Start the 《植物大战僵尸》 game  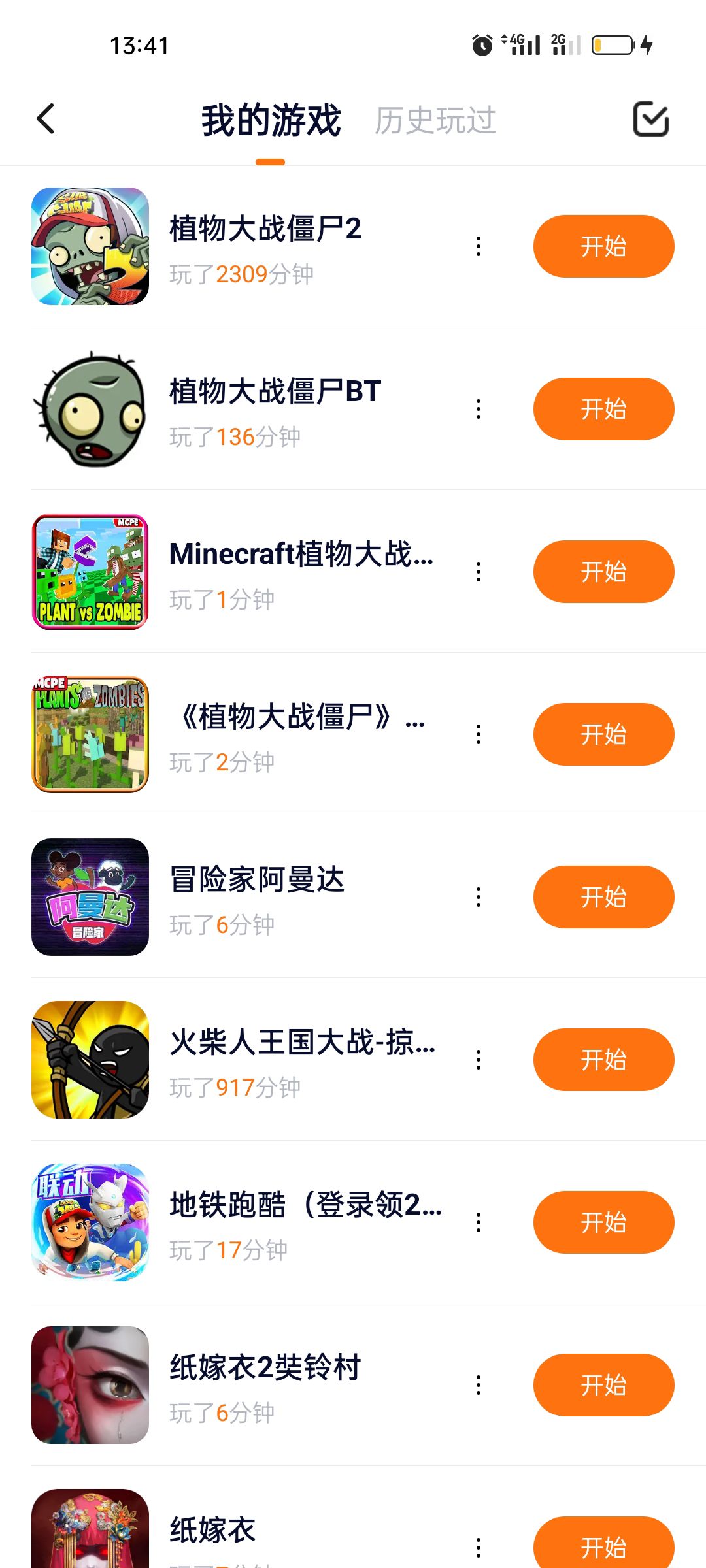click(603, 734)
